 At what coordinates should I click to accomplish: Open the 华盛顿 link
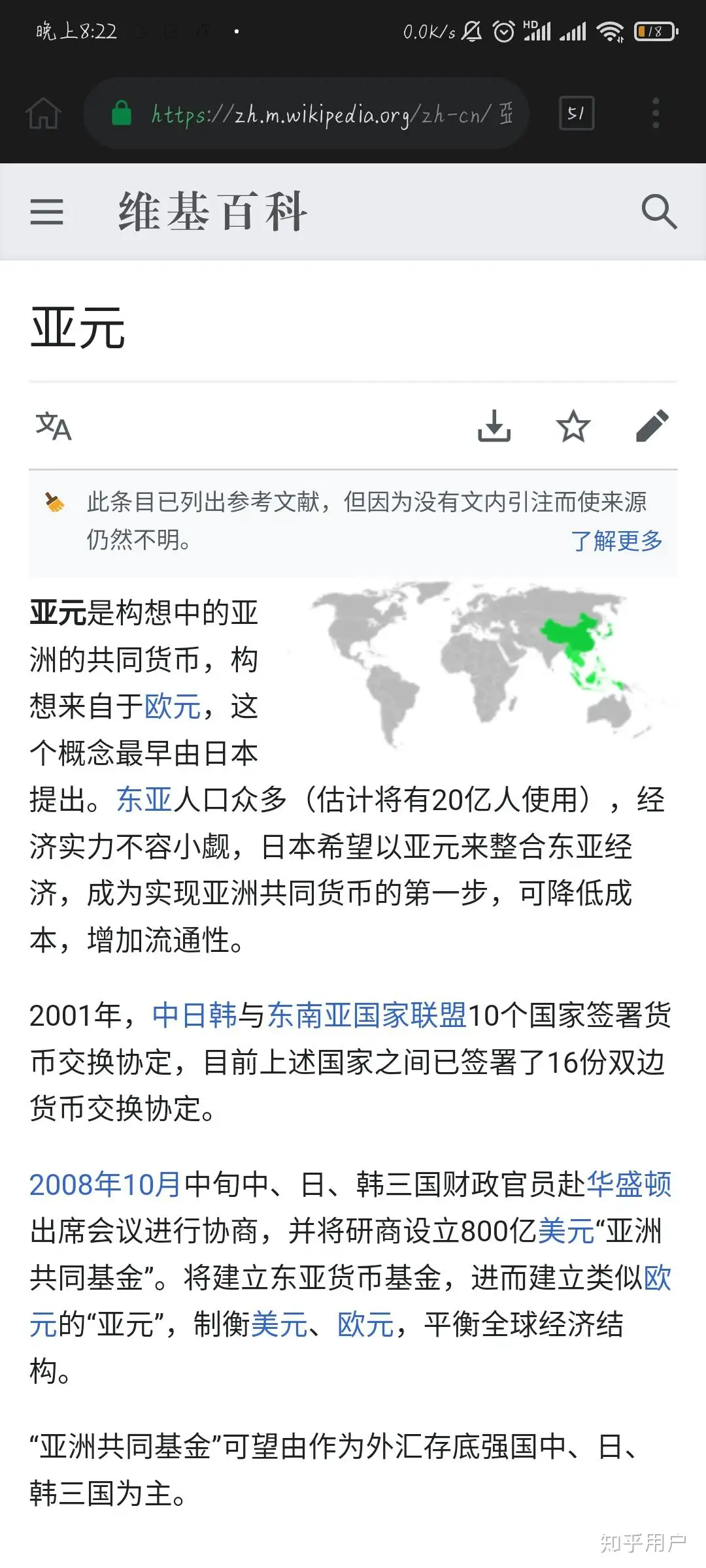coord(630,1184)
